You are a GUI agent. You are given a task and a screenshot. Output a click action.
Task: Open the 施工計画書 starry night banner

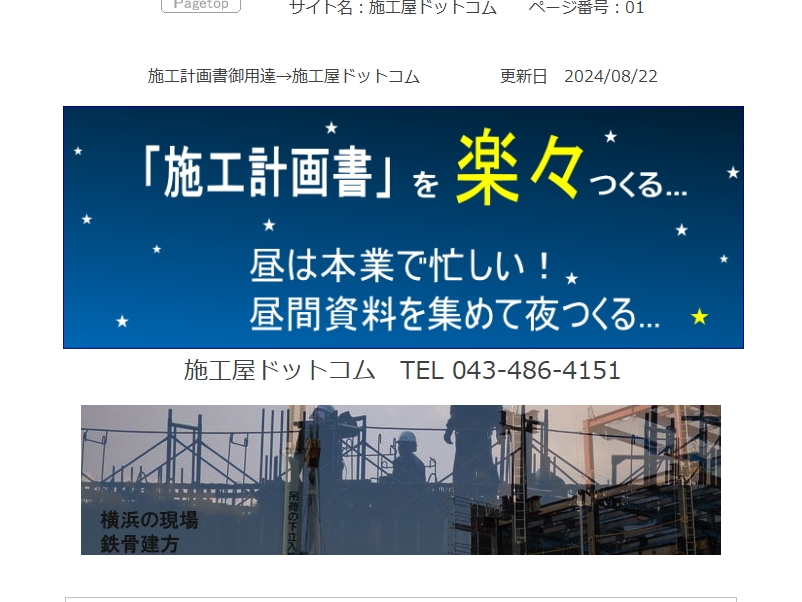click(x=403, y=227)
